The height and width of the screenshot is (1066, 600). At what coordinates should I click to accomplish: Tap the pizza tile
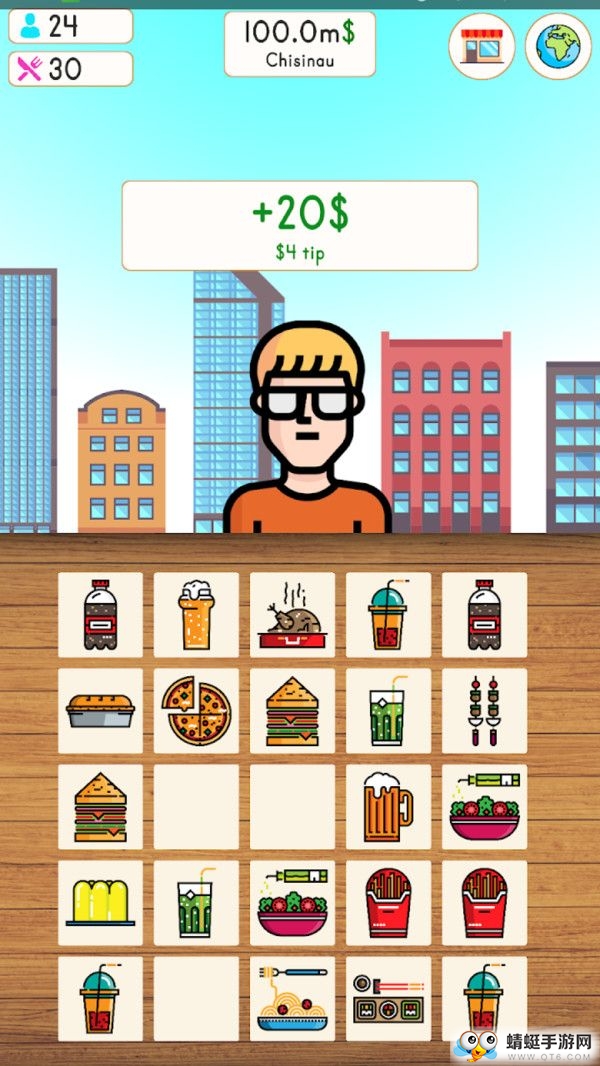pos(196,710)
